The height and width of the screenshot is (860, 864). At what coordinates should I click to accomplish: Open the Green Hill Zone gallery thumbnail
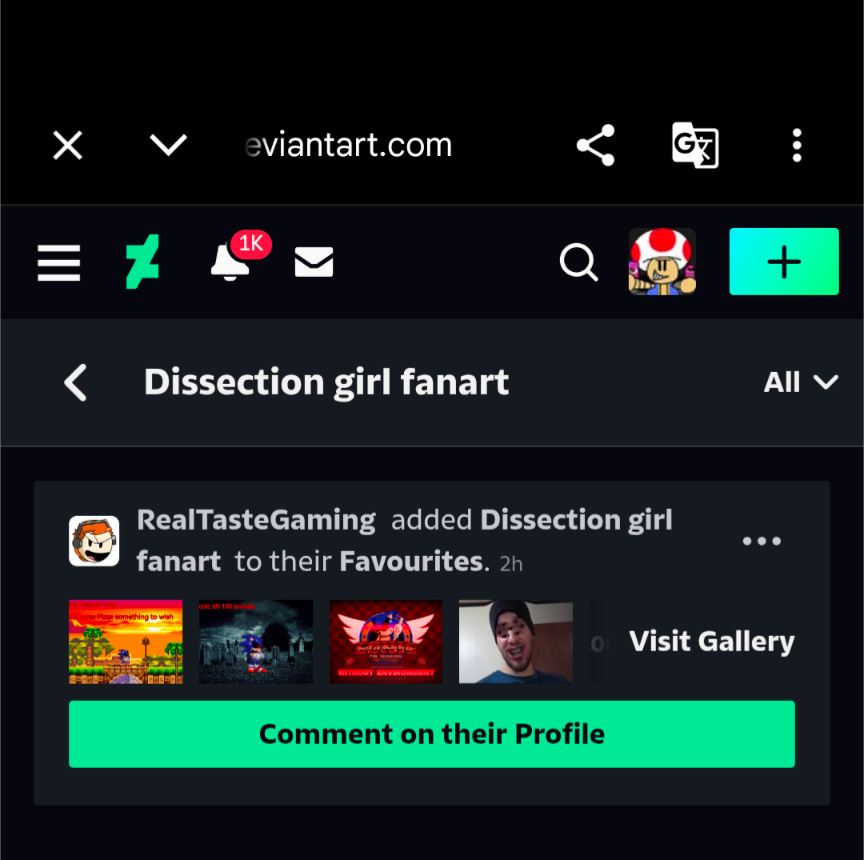pos(126,642)
